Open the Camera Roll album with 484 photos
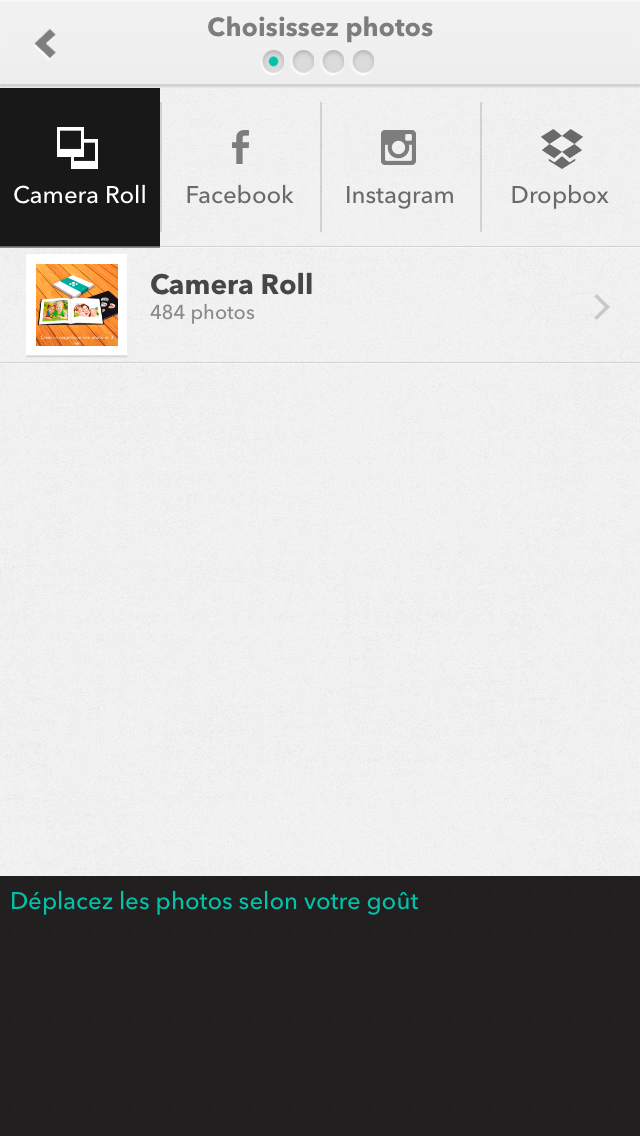 (320, 305)
